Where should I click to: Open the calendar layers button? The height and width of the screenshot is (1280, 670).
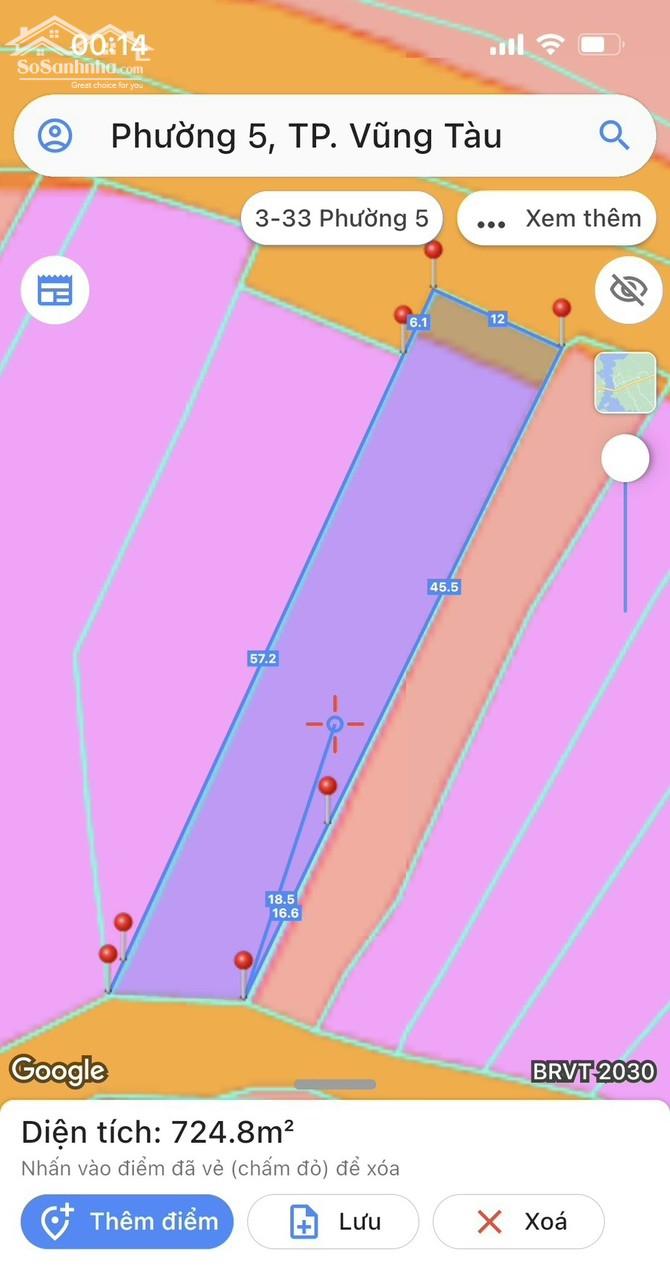[x=55, y=290]
